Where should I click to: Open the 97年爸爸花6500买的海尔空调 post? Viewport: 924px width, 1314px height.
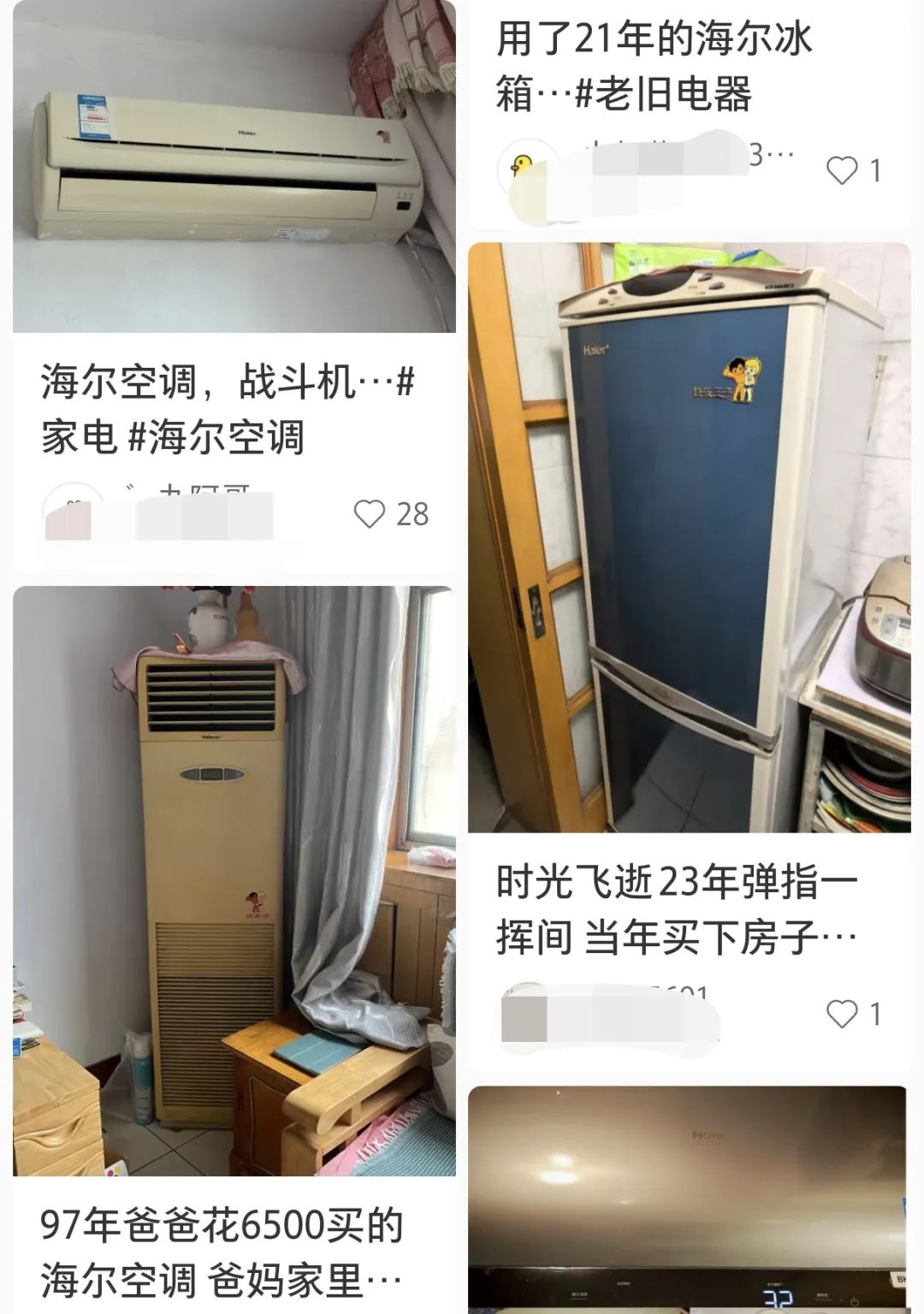tap(234, 881)
